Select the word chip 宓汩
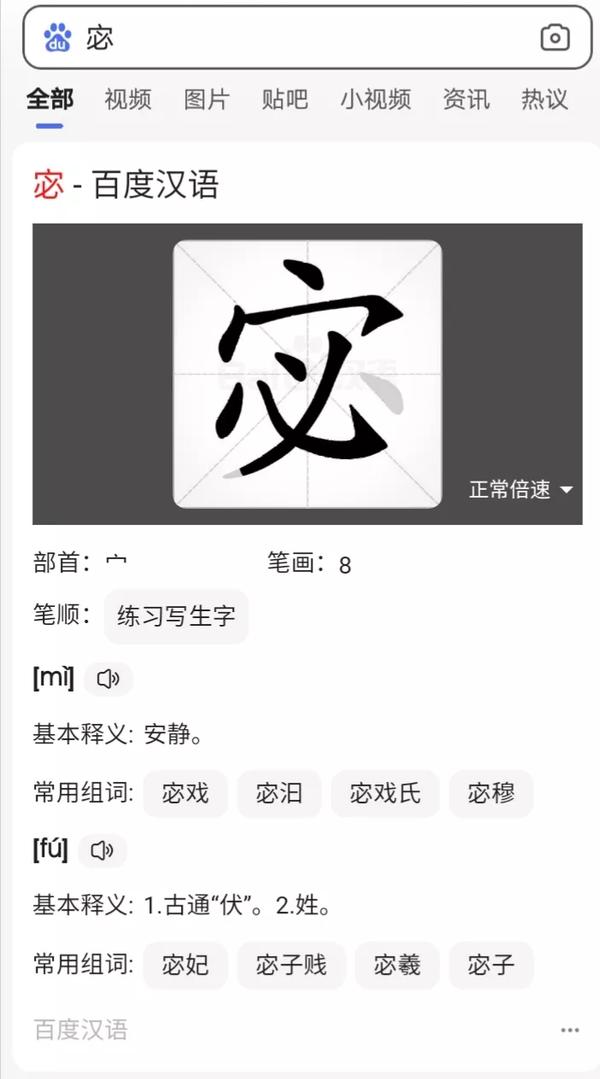Viewport: 600px width, 1079px height. [x=279, y=794]
